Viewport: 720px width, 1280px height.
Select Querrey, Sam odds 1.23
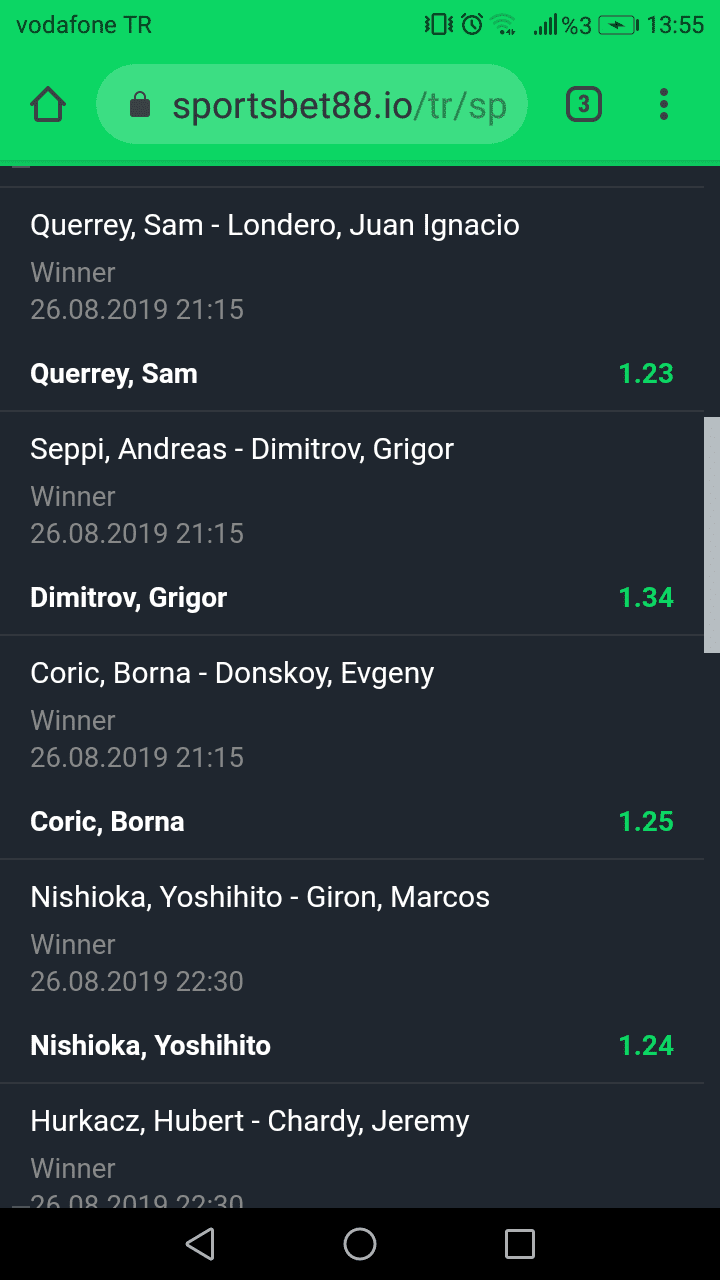(352, 374)
